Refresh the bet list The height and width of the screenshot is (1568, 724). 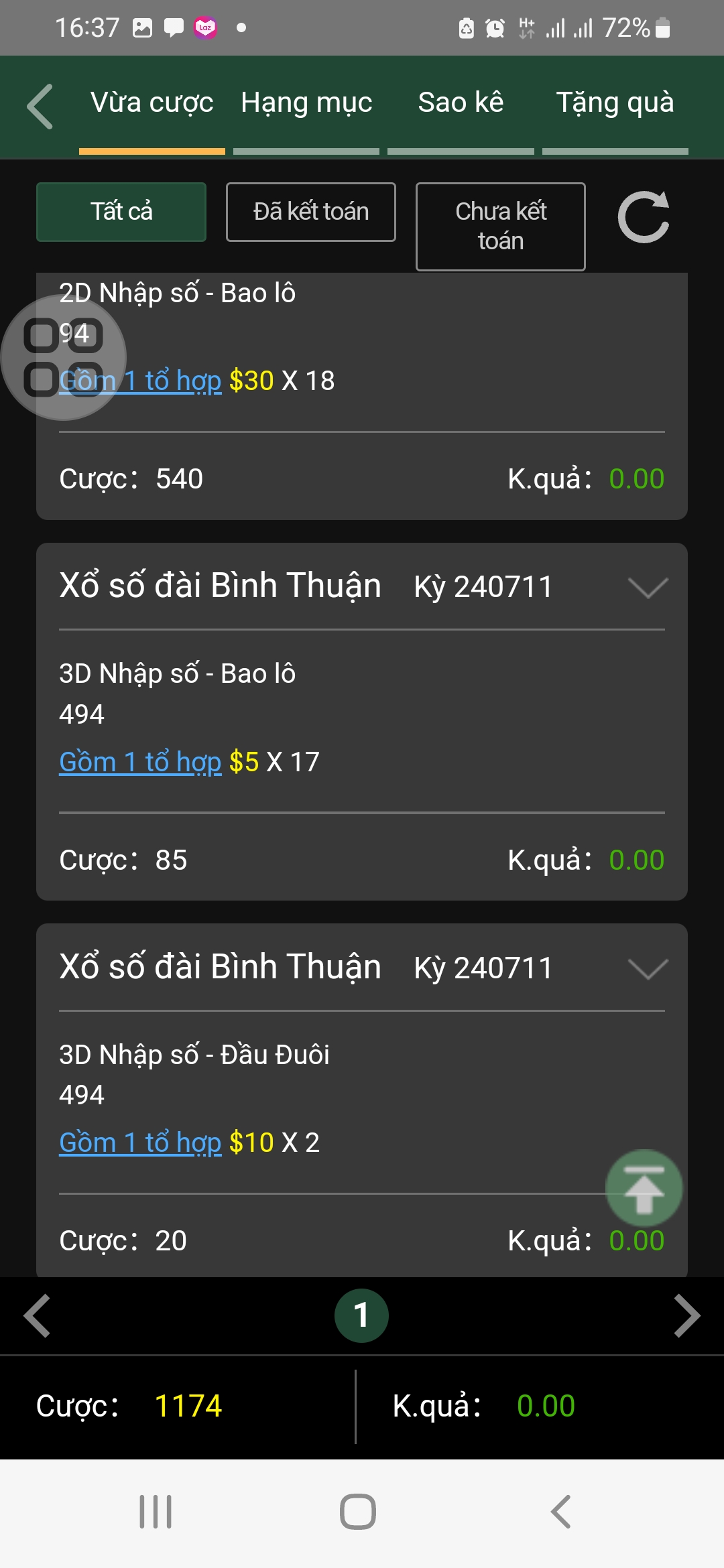coord(644,217)
